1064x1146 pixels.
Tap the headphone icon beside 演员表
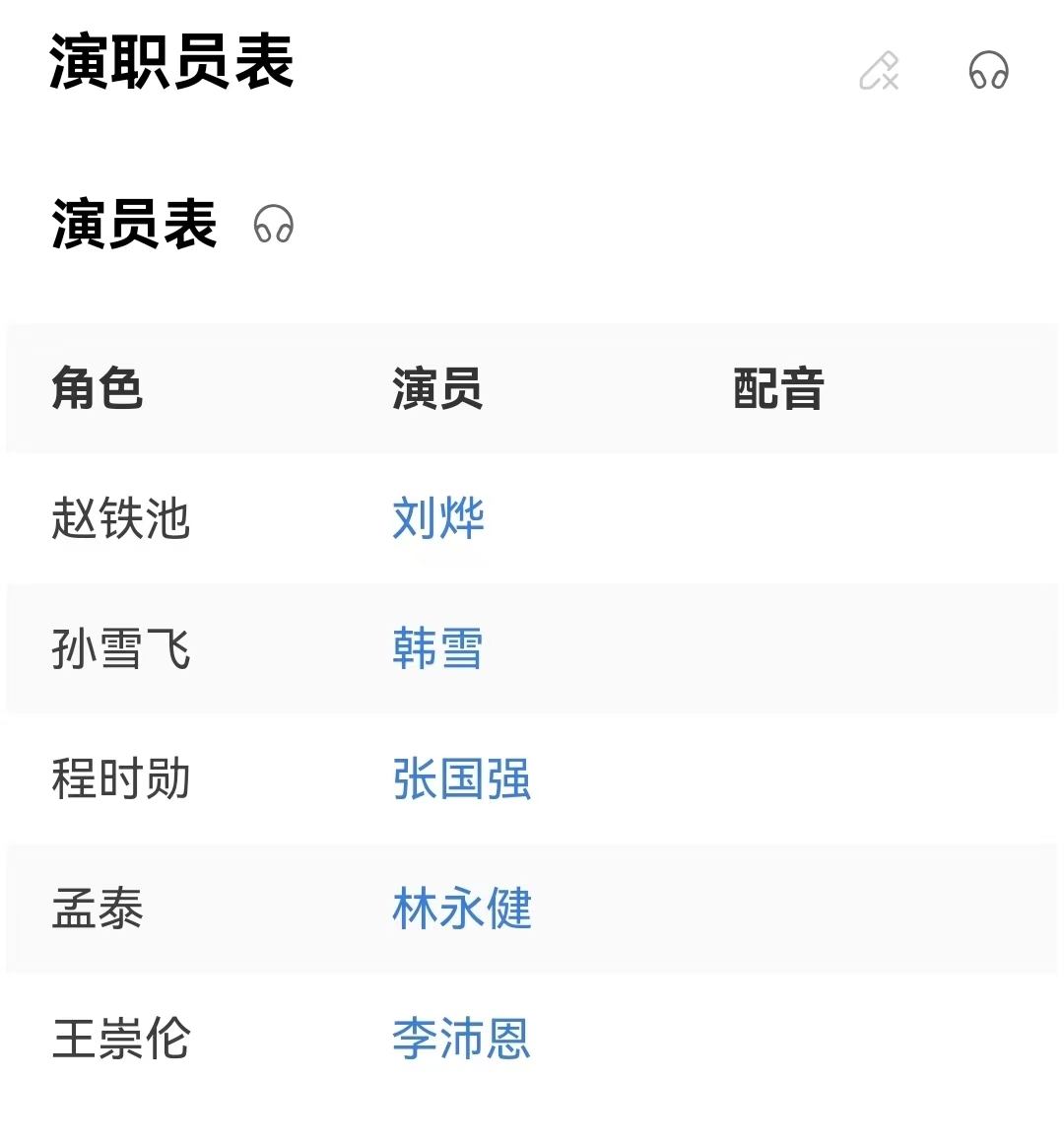coord(274,225)
